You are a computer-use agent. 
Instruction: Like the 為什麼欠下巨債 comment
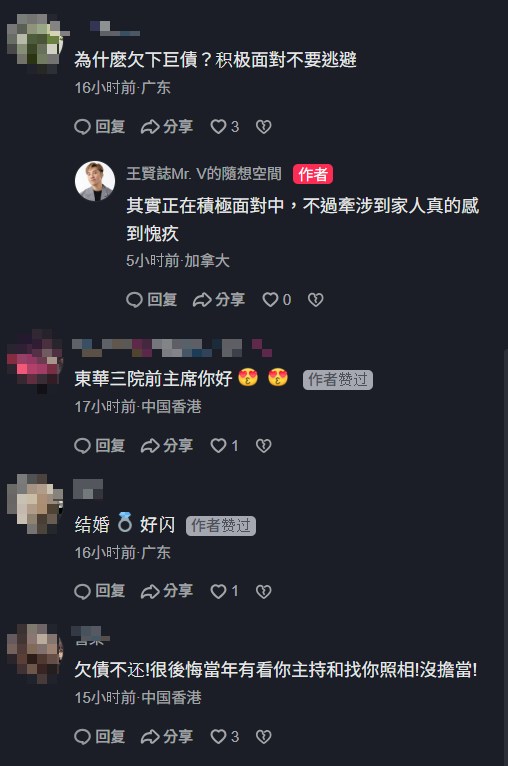pyautogui.click(x=224, y=127)
